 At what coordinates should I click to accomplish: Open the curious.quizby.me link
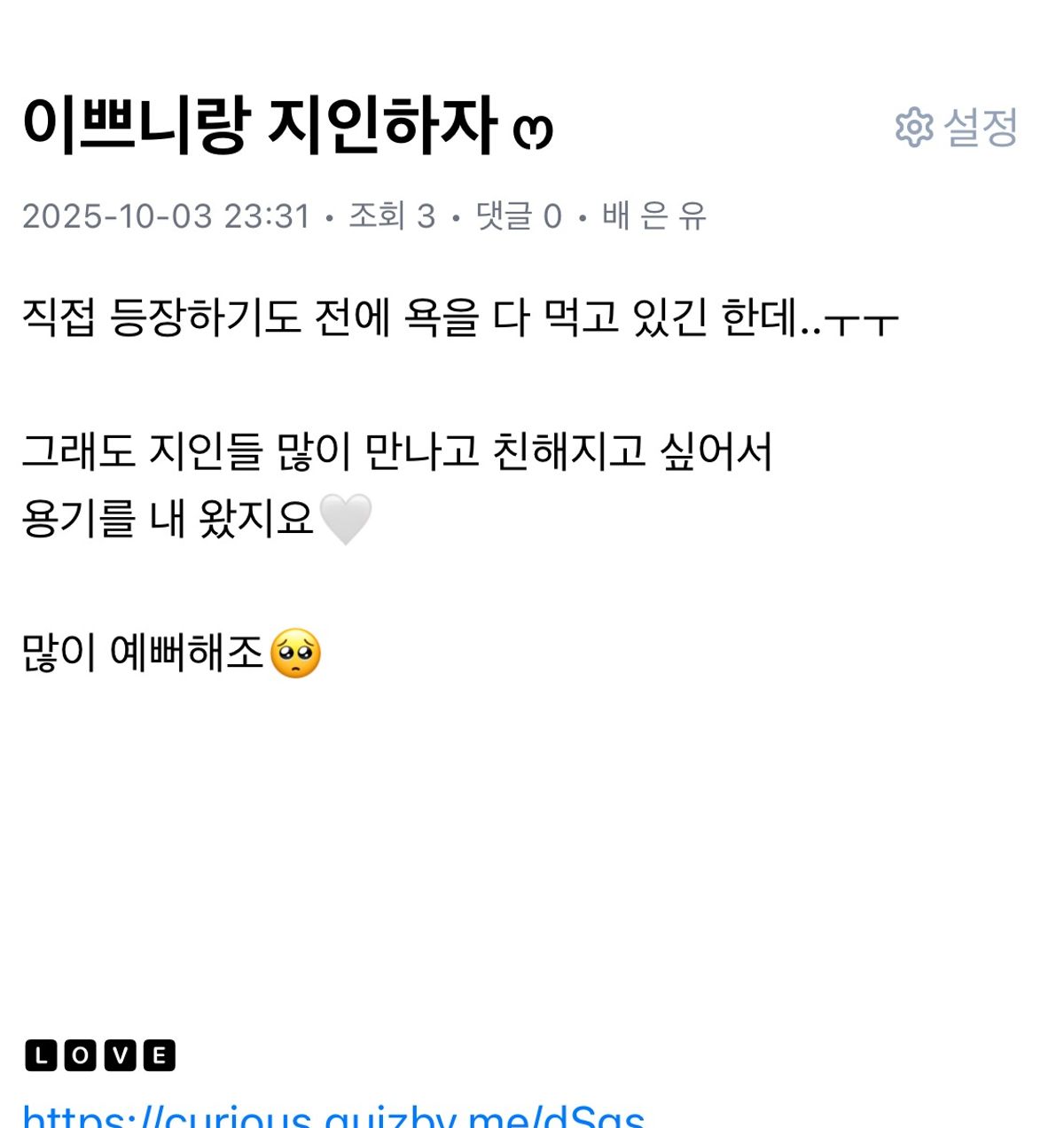coord(333,1116)
